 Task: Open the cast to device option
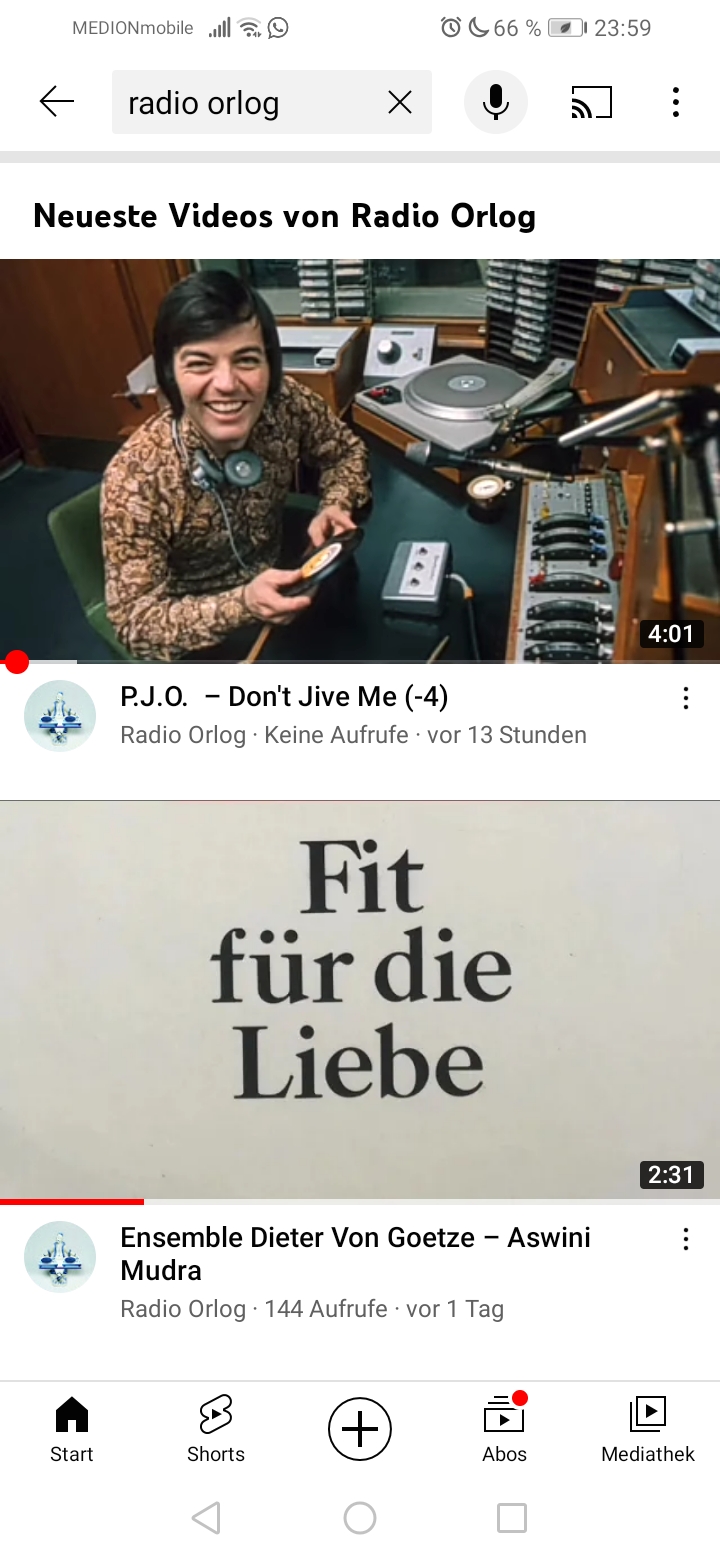point(591,102)
